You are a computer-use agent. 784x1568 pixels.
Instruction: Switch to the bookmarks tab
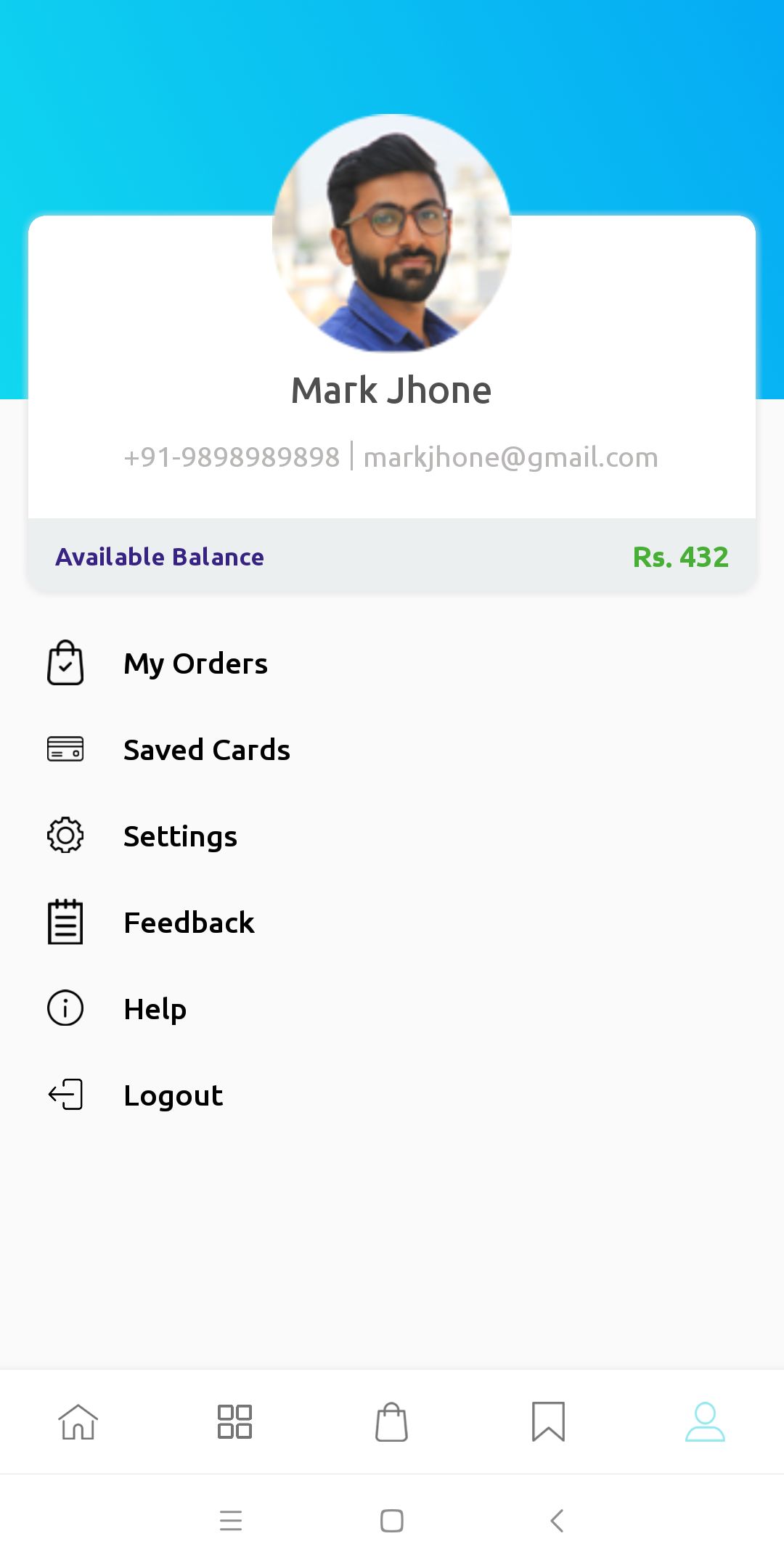click(549, 1421)
